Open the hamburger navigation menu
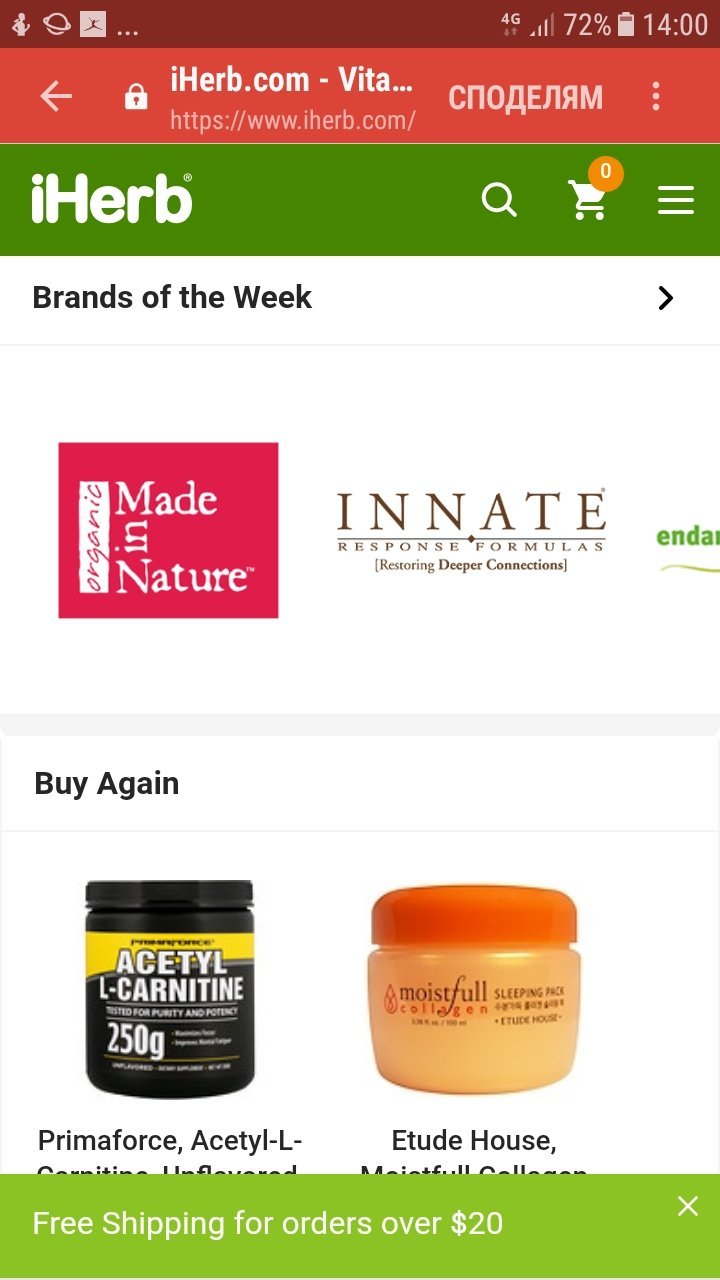This screenshot has width=720, height=1280. [x=675, y=200]
